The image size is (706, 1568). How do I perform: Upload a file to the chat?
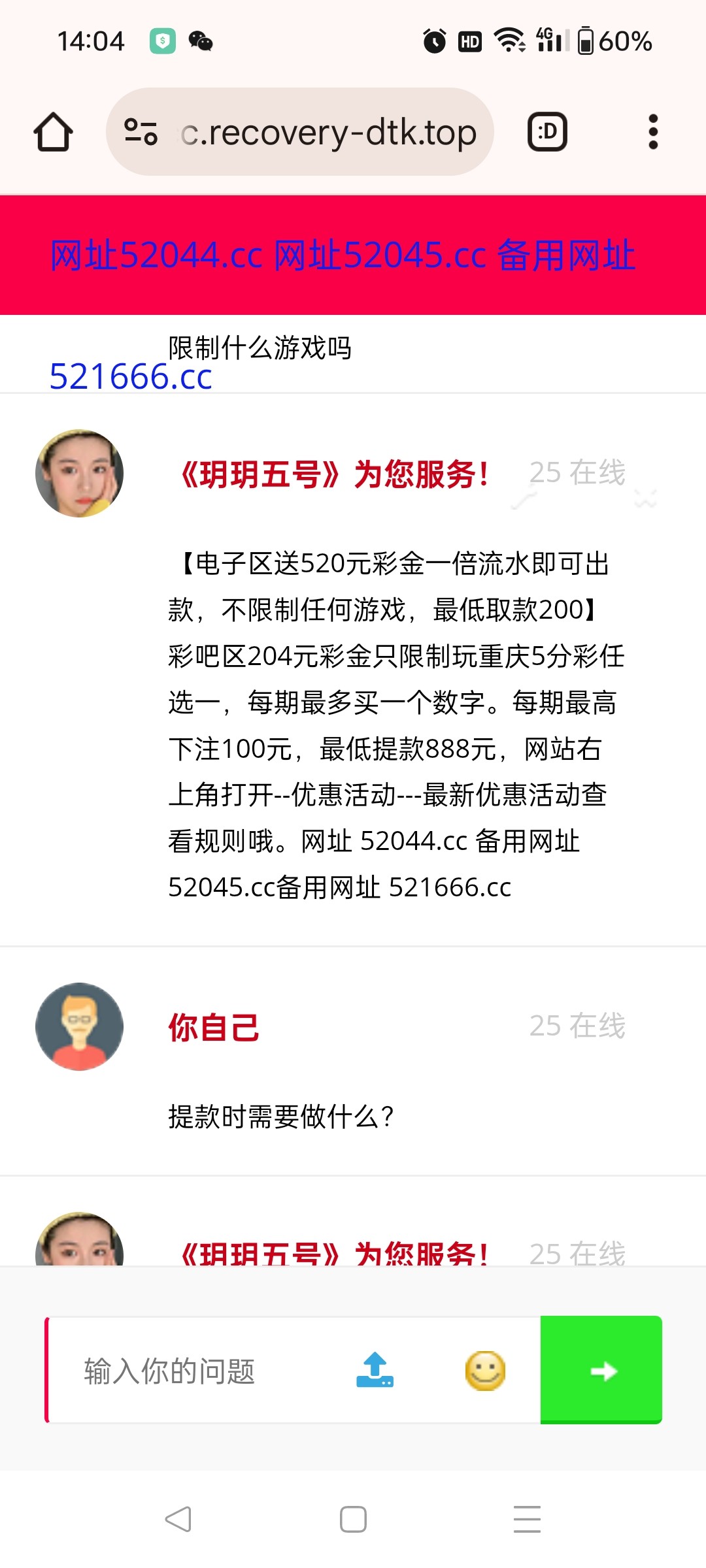point(375,1370)
